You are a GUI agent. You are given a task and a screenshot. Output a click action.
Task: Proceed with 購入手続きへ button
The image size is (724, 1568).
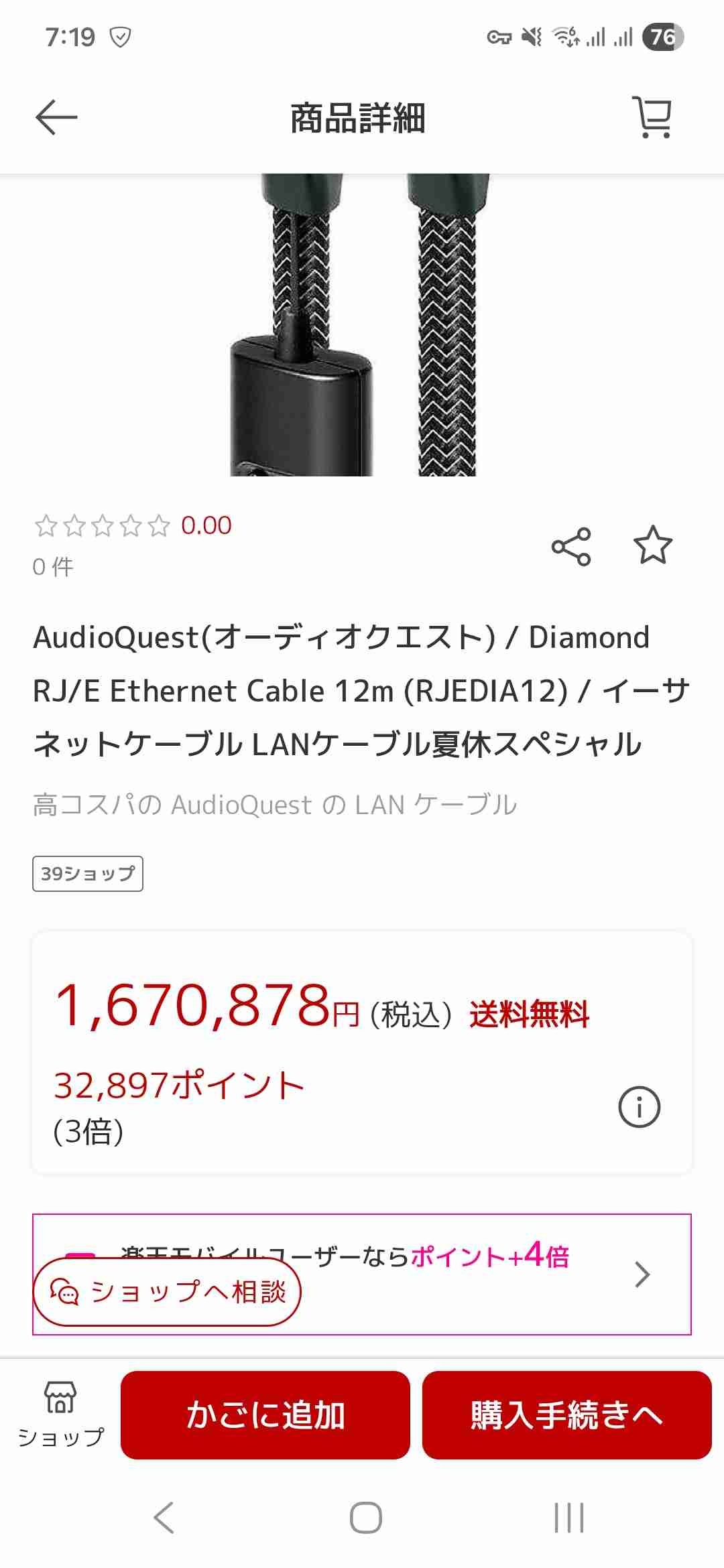click(x=566, y=1415)
